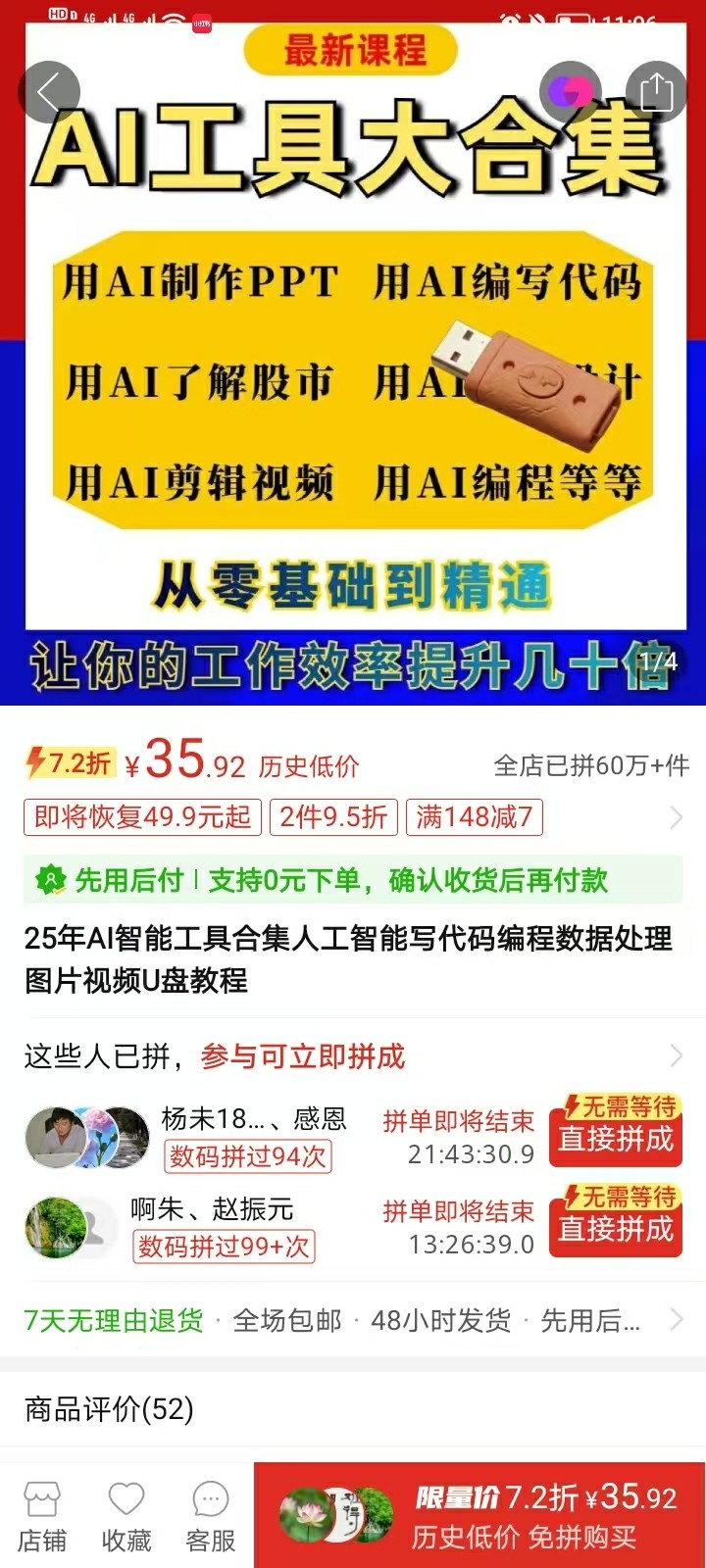Contact 客服 customer service

click(211, 1517)
